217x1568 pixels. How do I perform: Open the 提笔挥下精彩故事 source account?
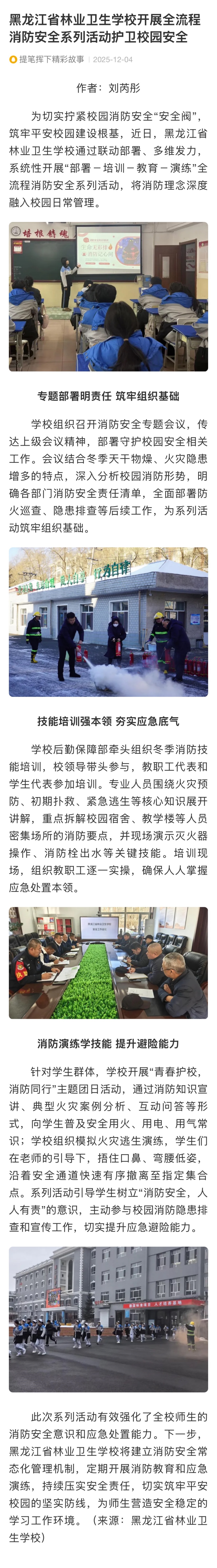pyautogui.click(x=51, y=60)
